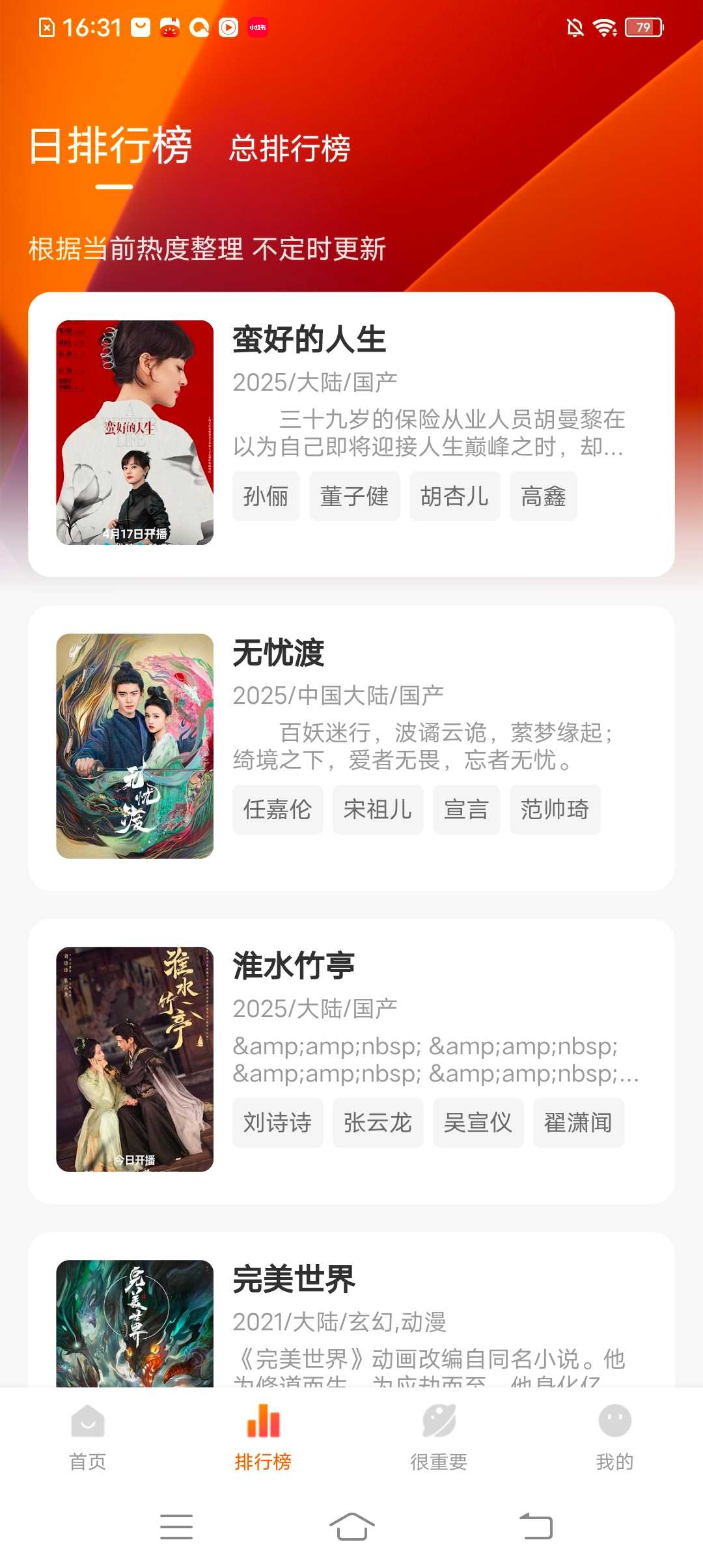The image size is (703, 1568).
Task: Choose the 吴宣仪 actor chip
Action: (x=478, y=1123)
